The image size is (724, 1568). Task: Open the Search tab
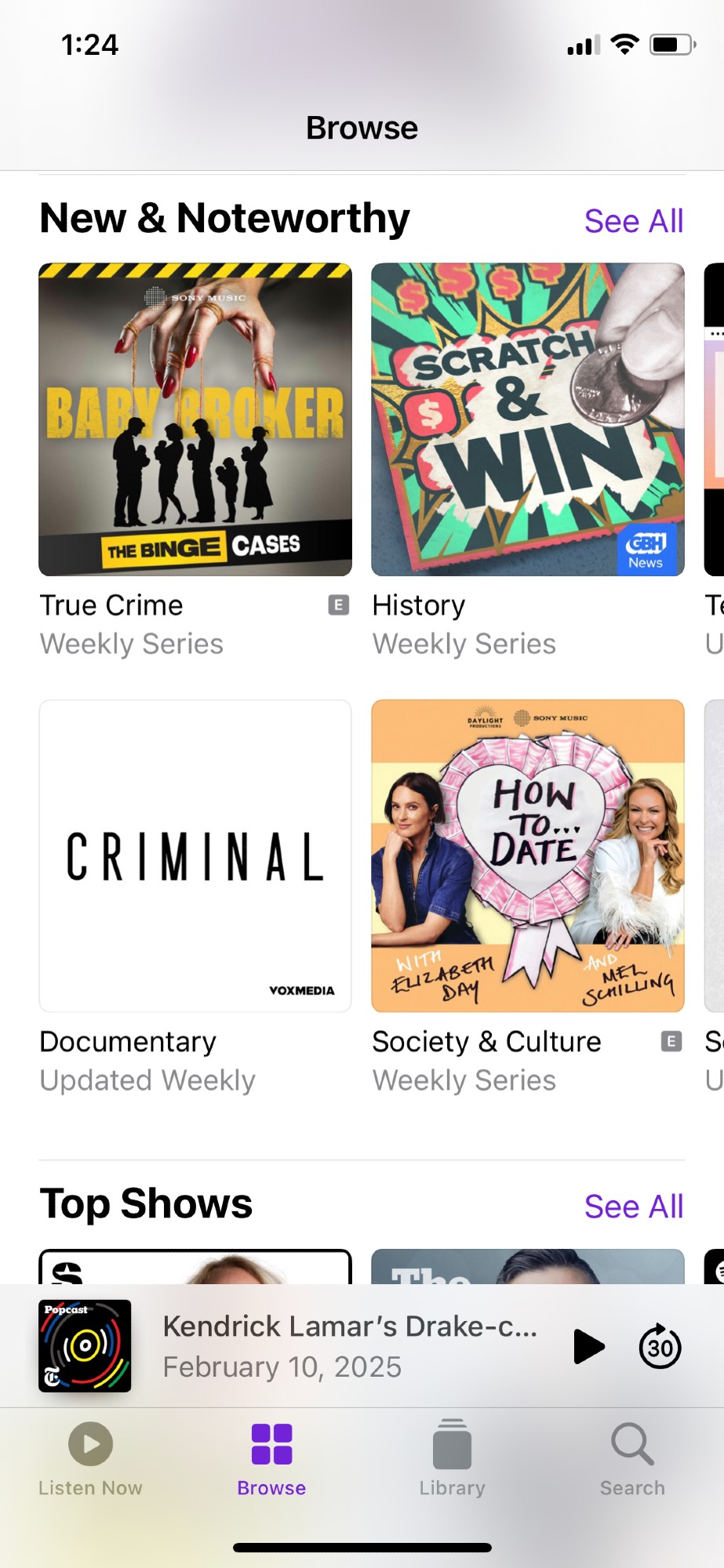tap(632, 1459)
